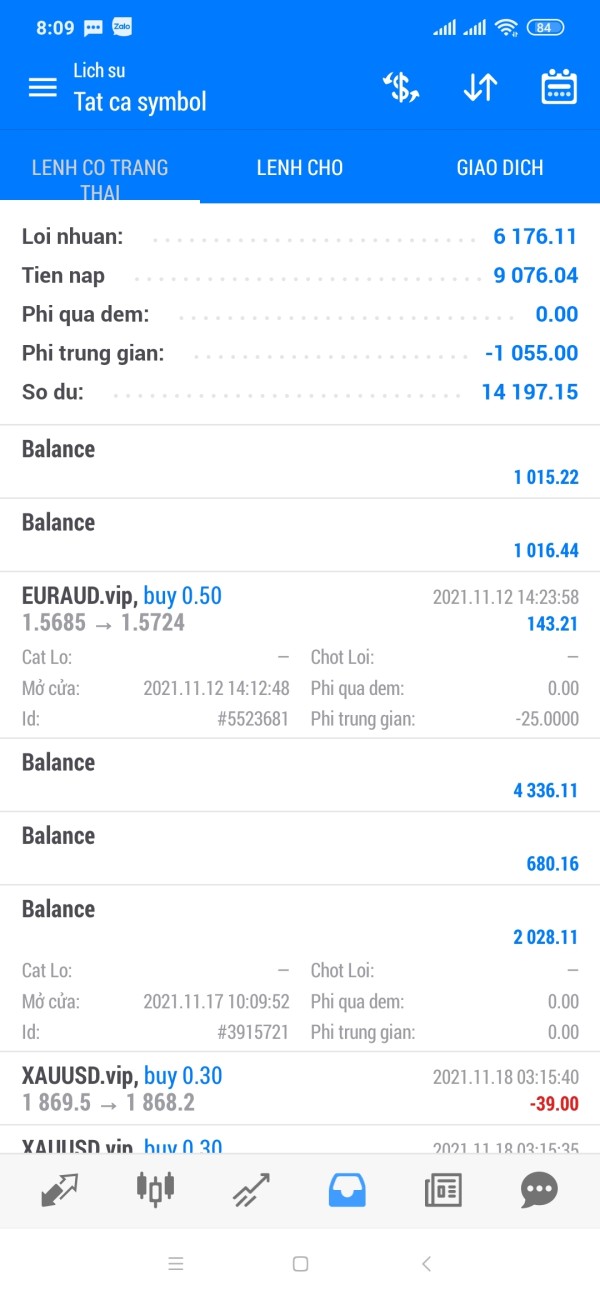Expand the Balance entry of 4 336.11
The height and width of the screenshot is (1300, 600).
coord(300,775)
